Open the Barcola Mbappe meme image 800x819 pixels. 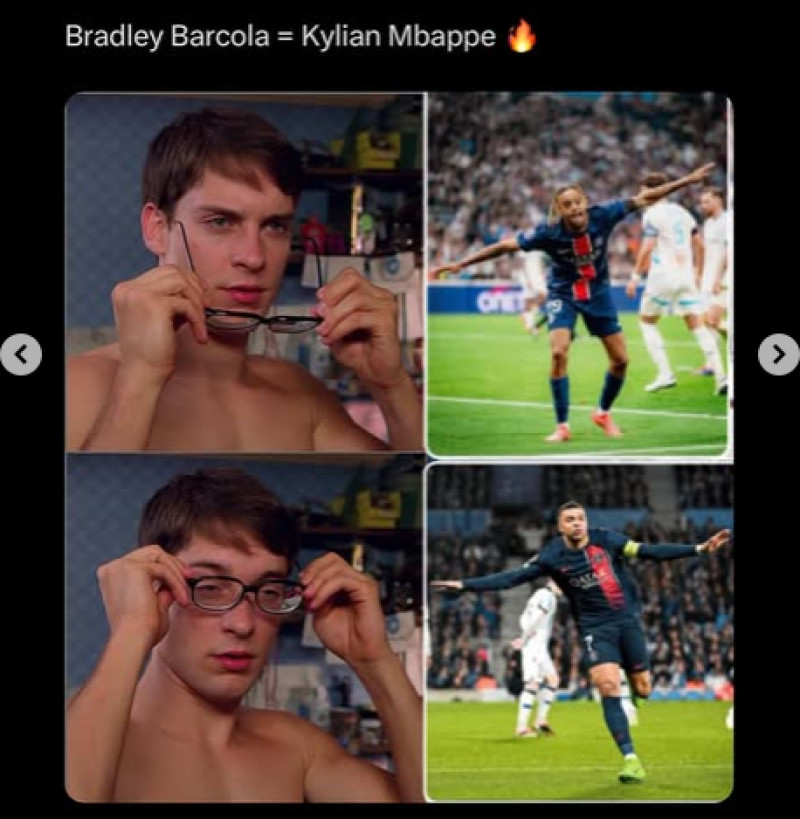pyautogui.click(x=399, y=447)
